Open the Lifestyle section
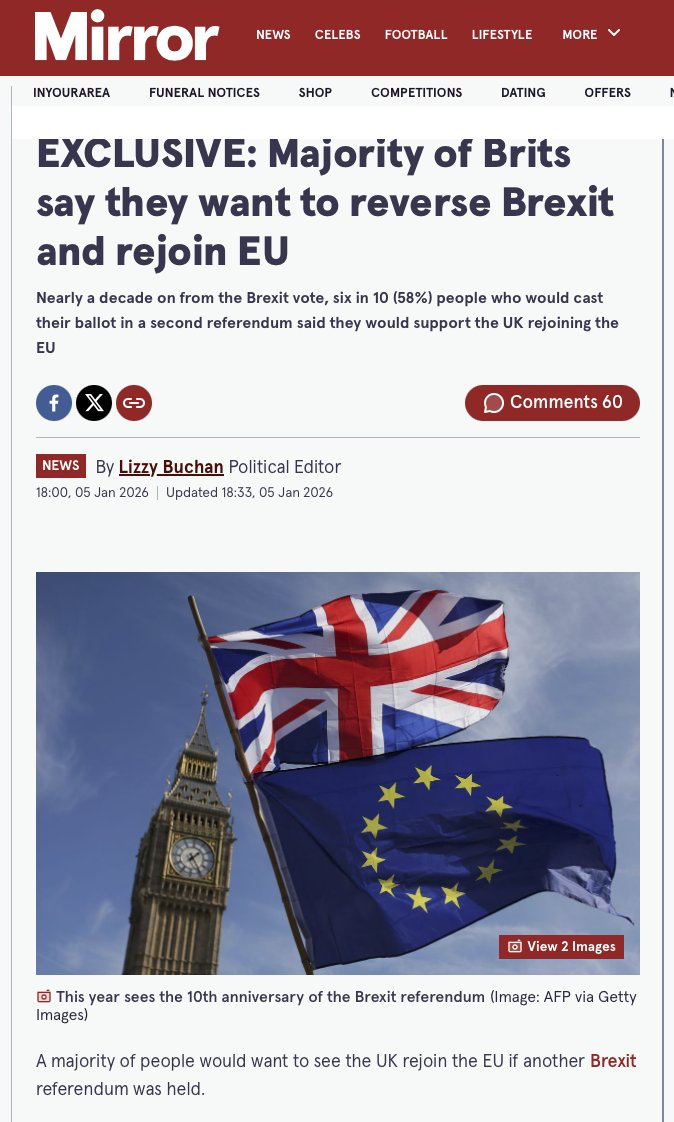 tap(502, 35)
